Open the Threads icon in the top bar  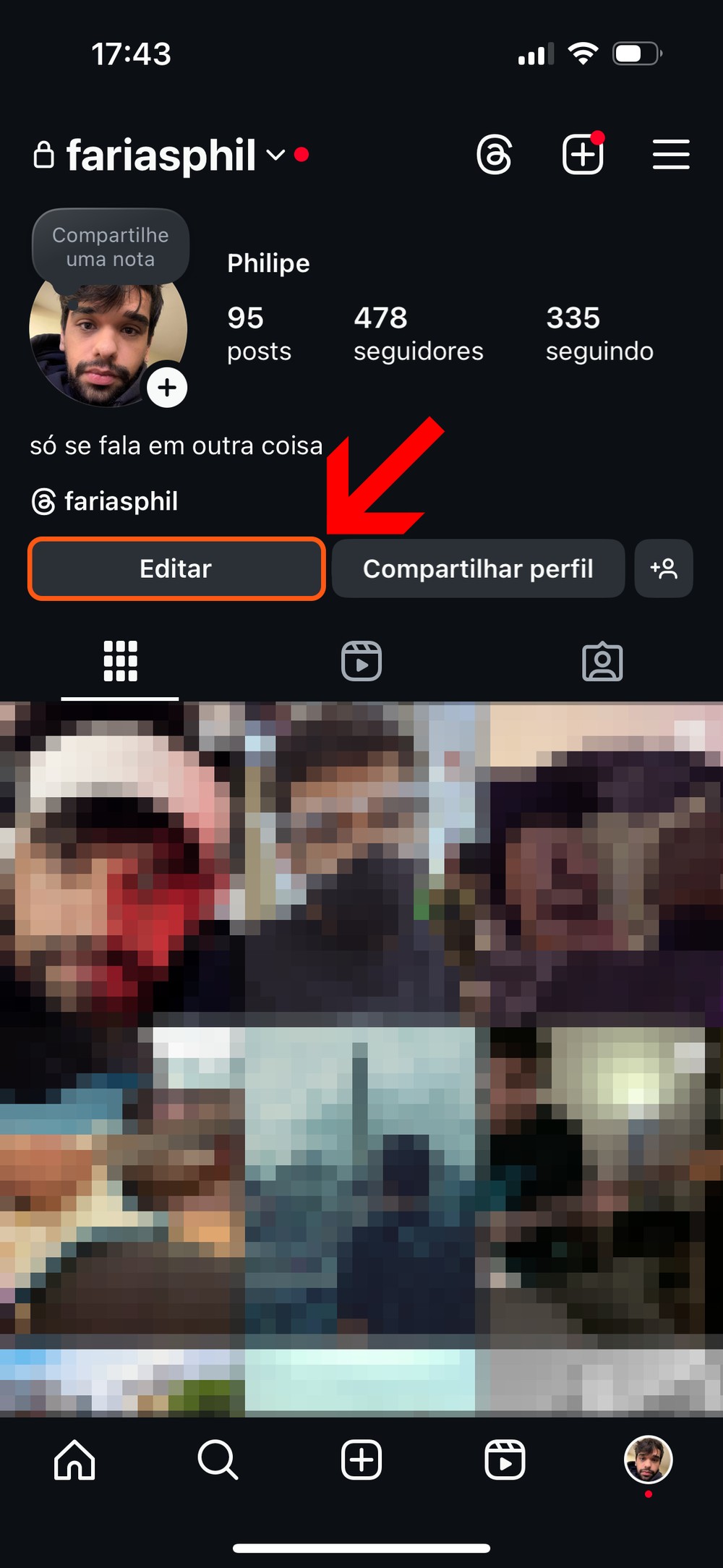point(495,155)
